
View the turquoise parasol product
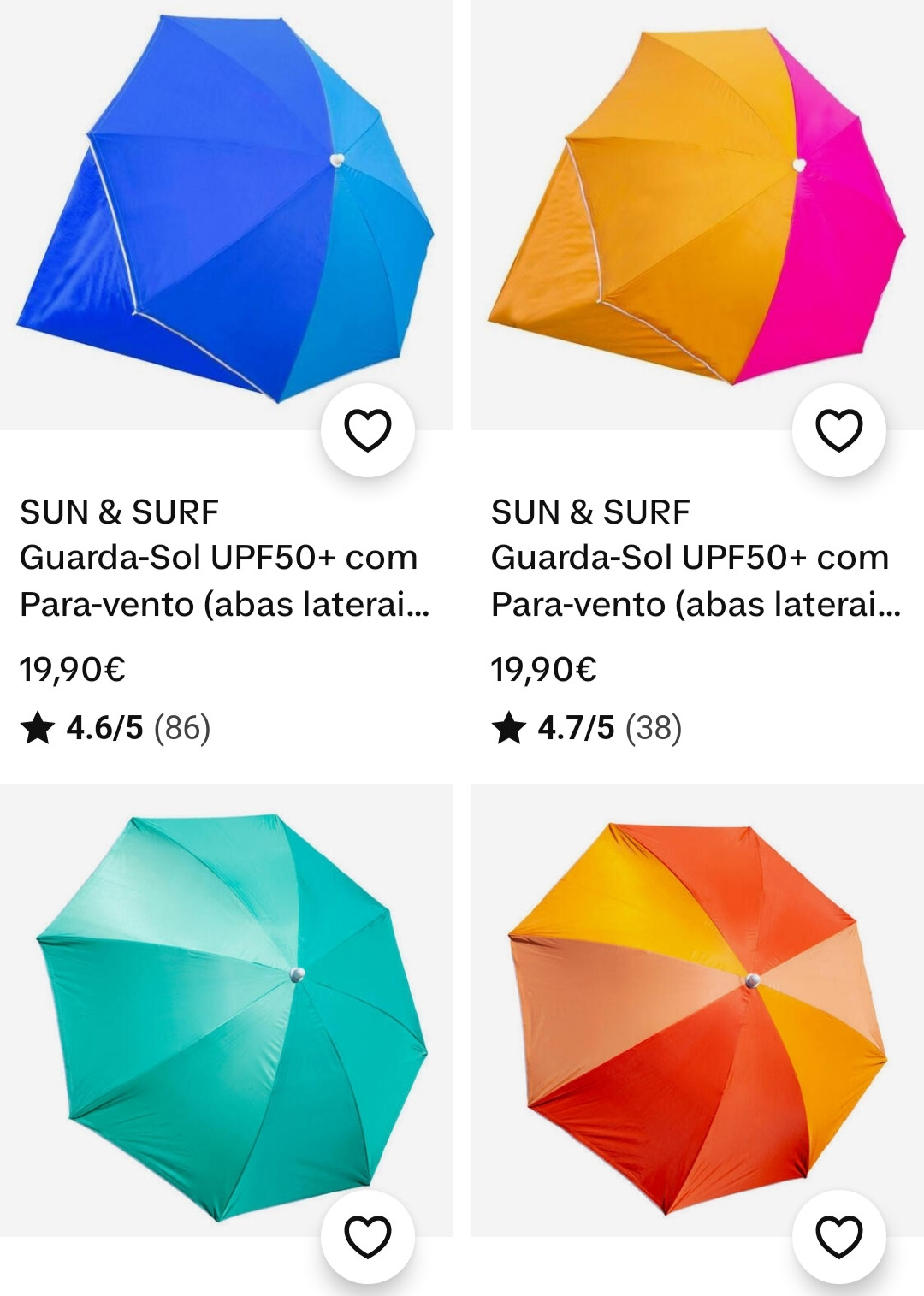click(226, 1009)
